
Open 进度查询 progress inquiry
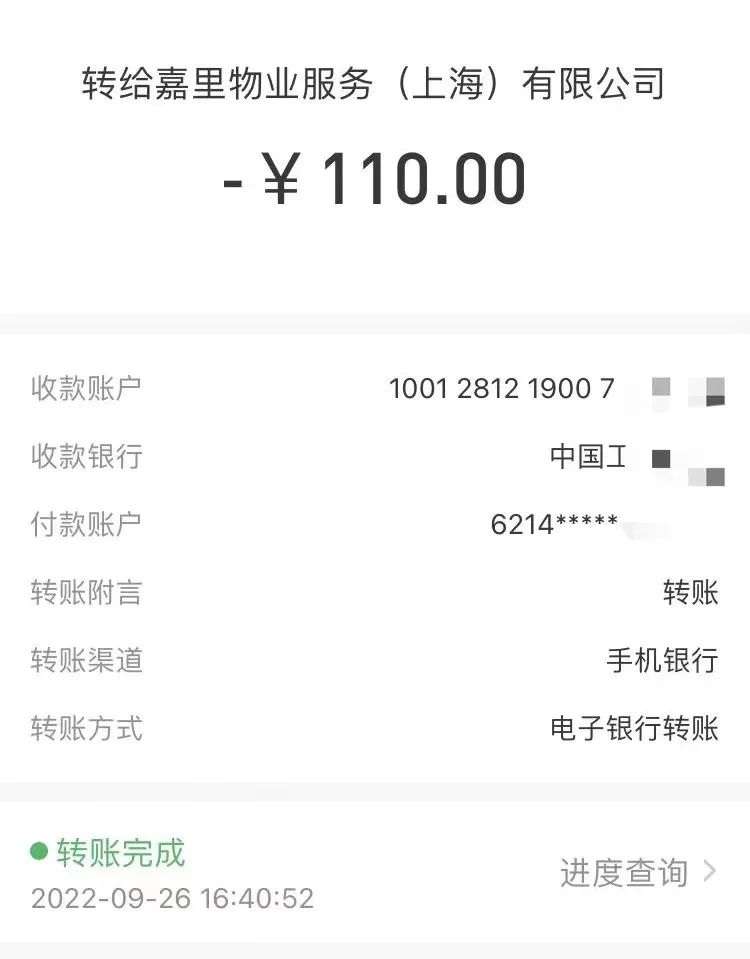pos(636,873)
